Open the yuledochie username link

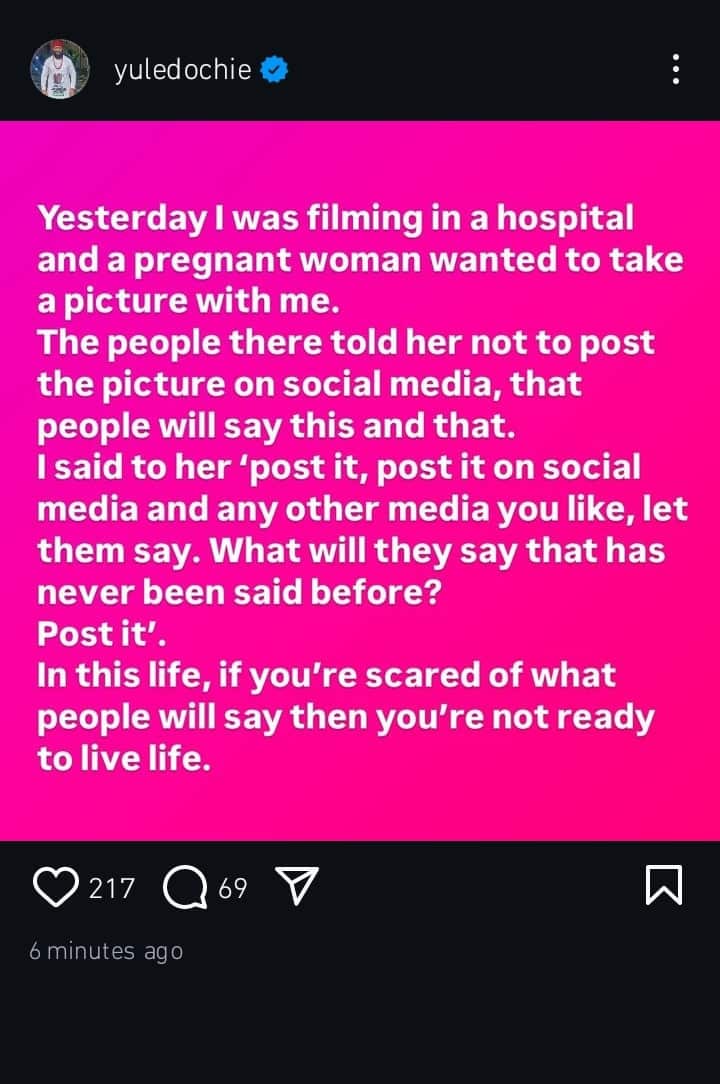click(184, 70)
